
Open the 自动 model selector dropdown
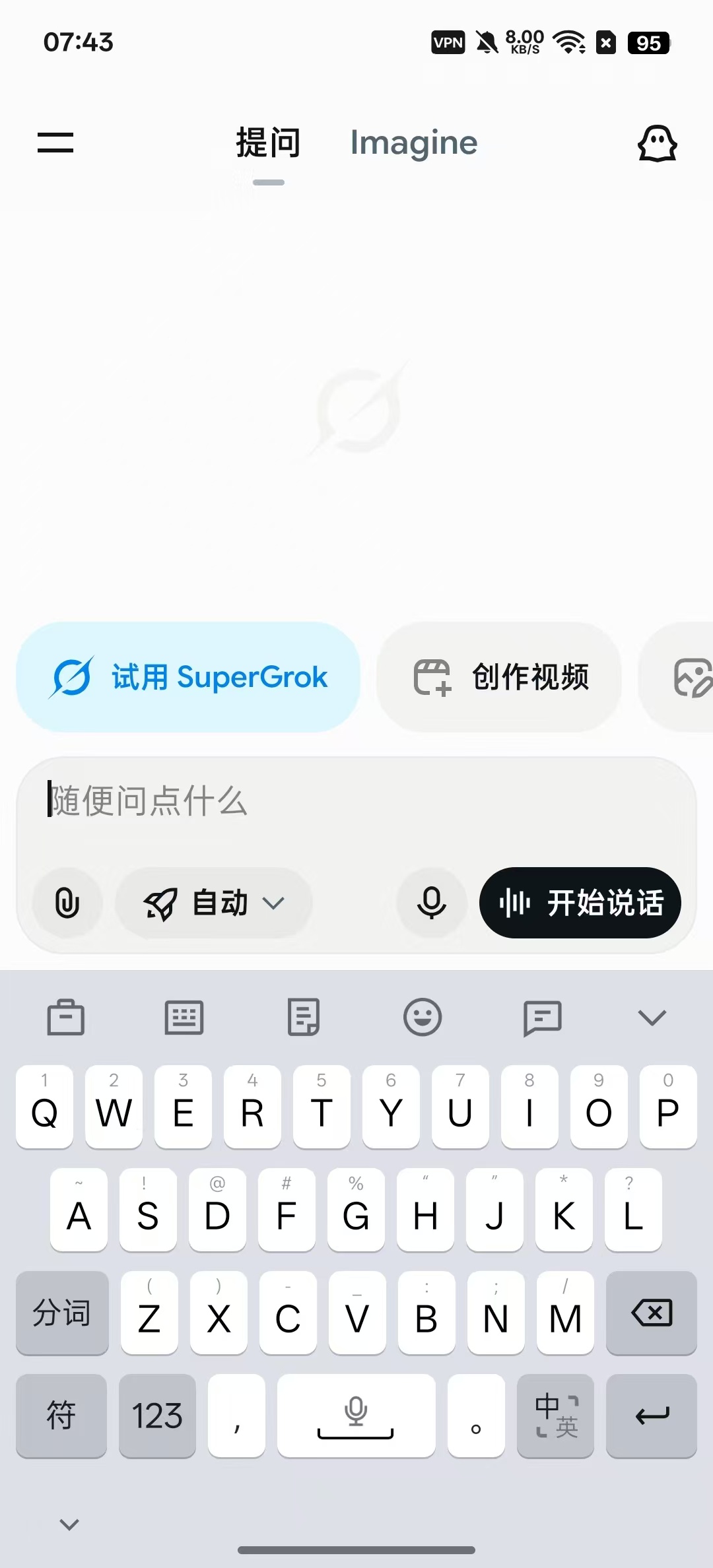213,903
